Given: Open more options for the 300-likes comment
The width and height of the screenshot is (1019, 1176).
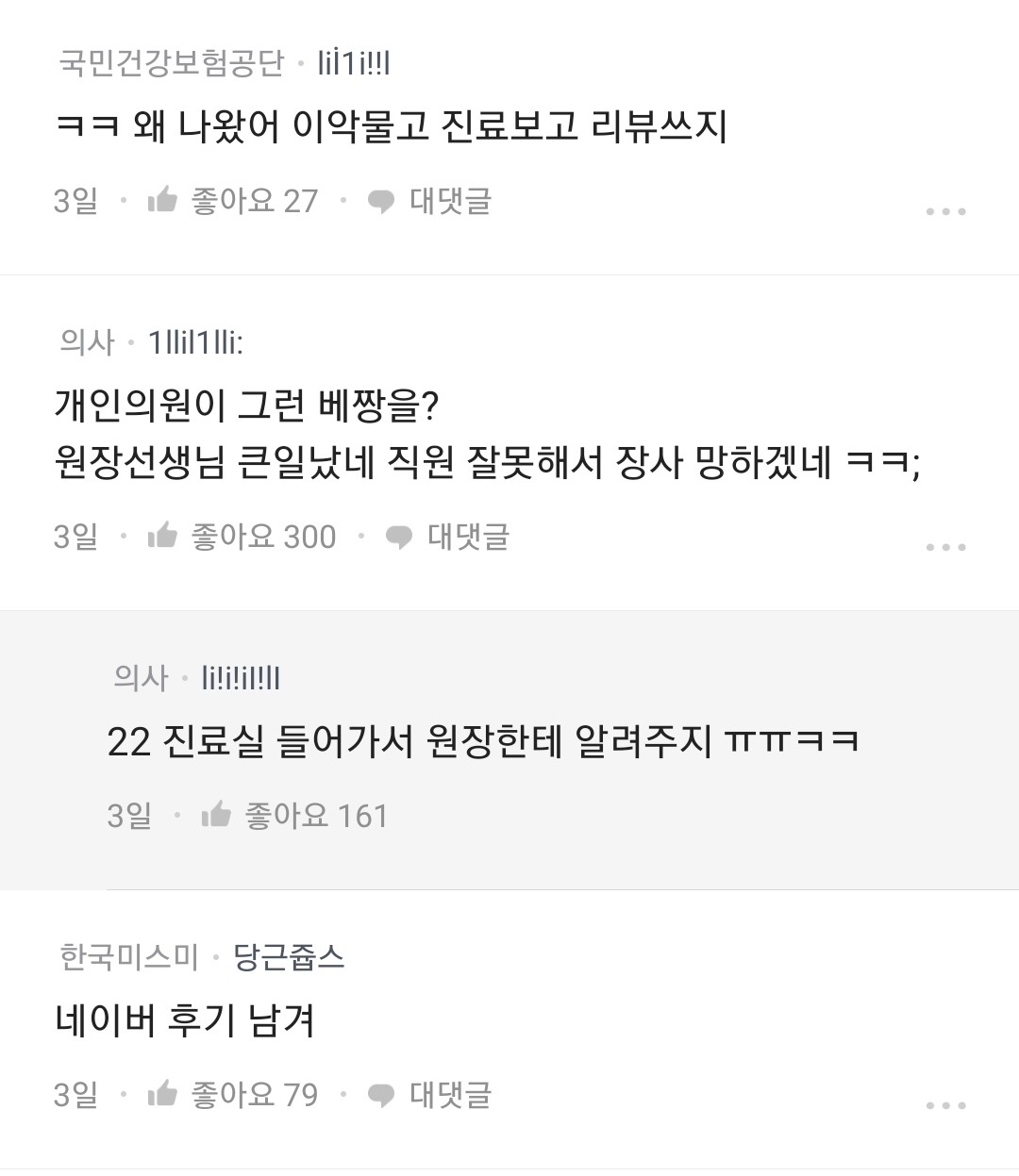Looking at the screenshot, I should tap(945, 547).
